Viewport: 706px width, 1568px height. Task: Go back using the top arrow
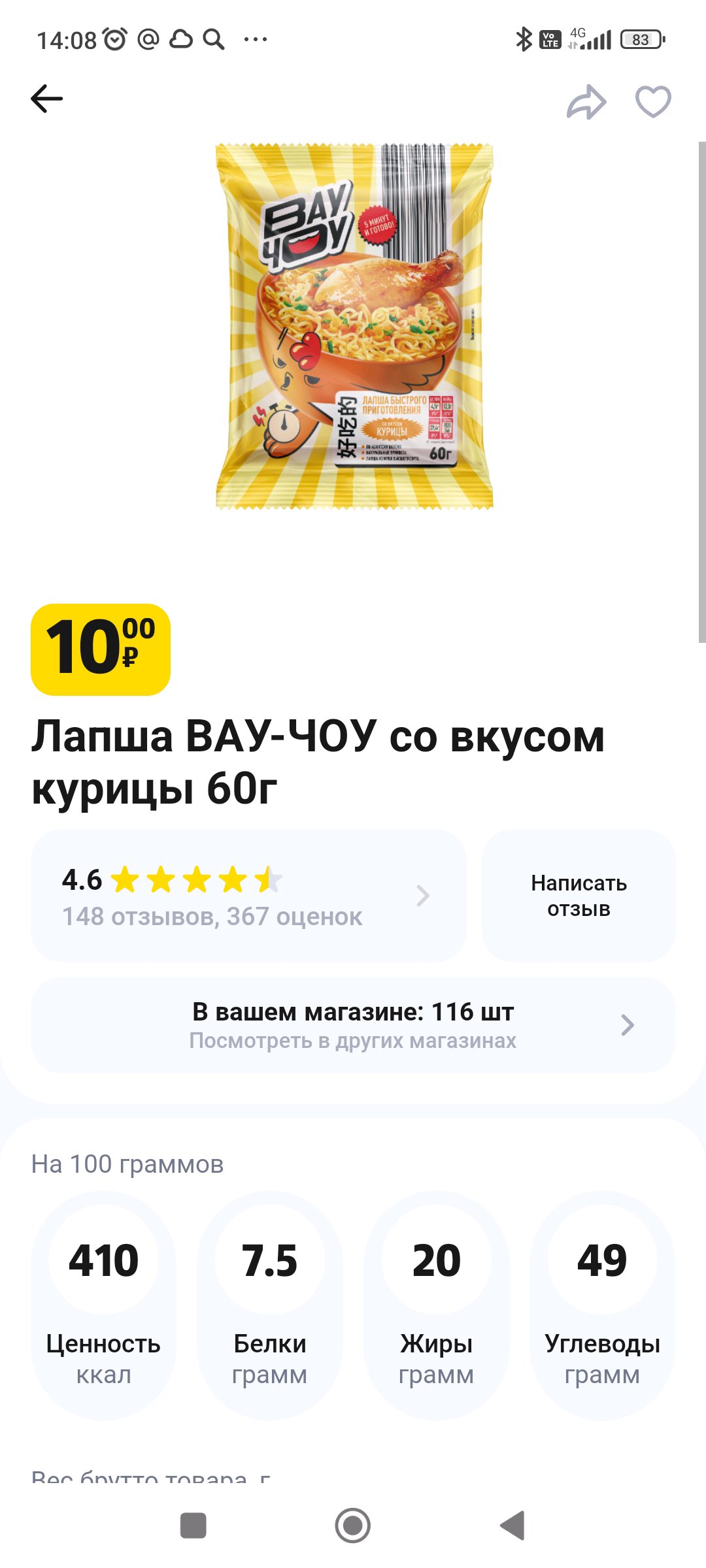[x=47, y=99]
